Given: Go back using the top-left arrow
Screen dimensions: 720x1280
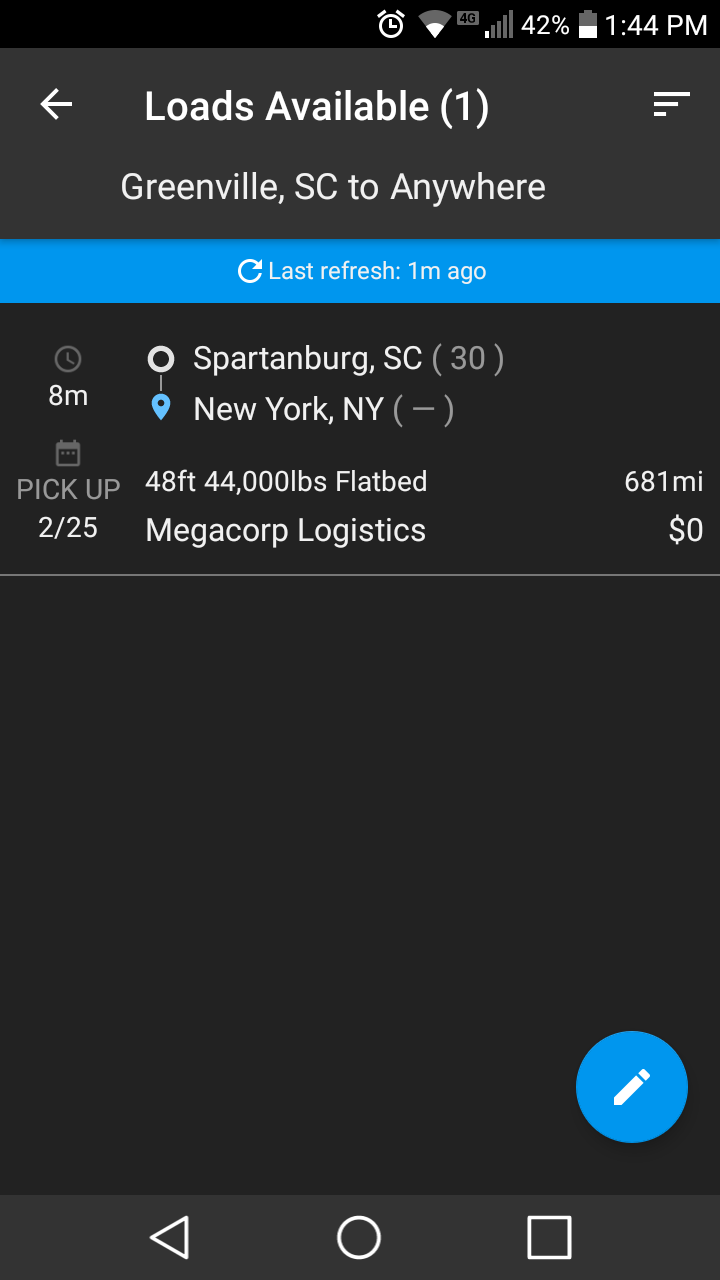Looking at the screenshot, I should pyautogui.click(x=56, y=105).
